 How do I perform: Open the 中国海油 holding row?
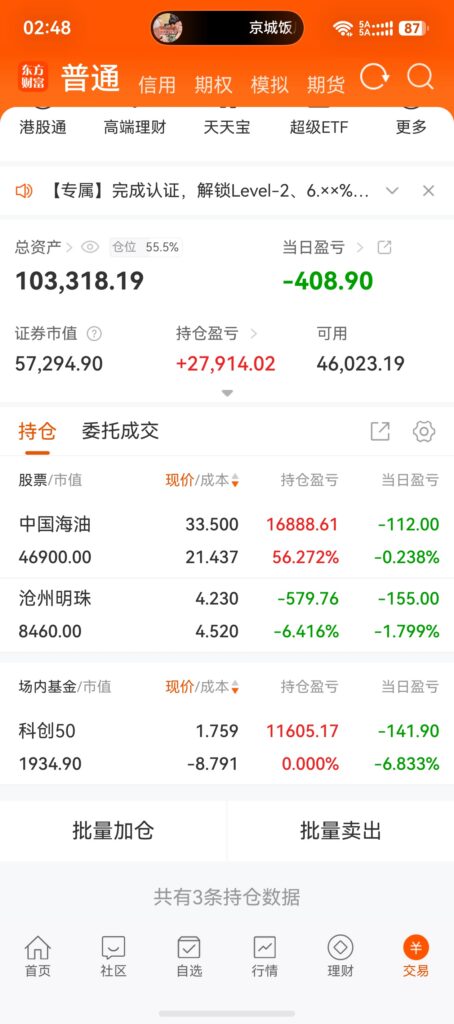click(227, 541)
